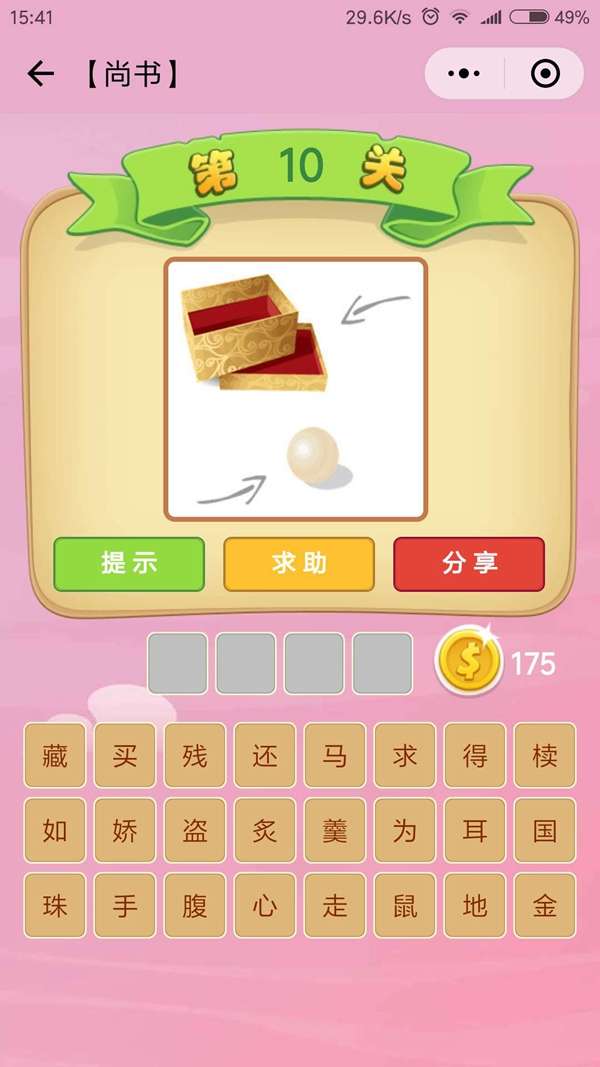Select the character tile 马
Image resolution: width=600 pixels, height=1067 pixels.
coord(335,756)
